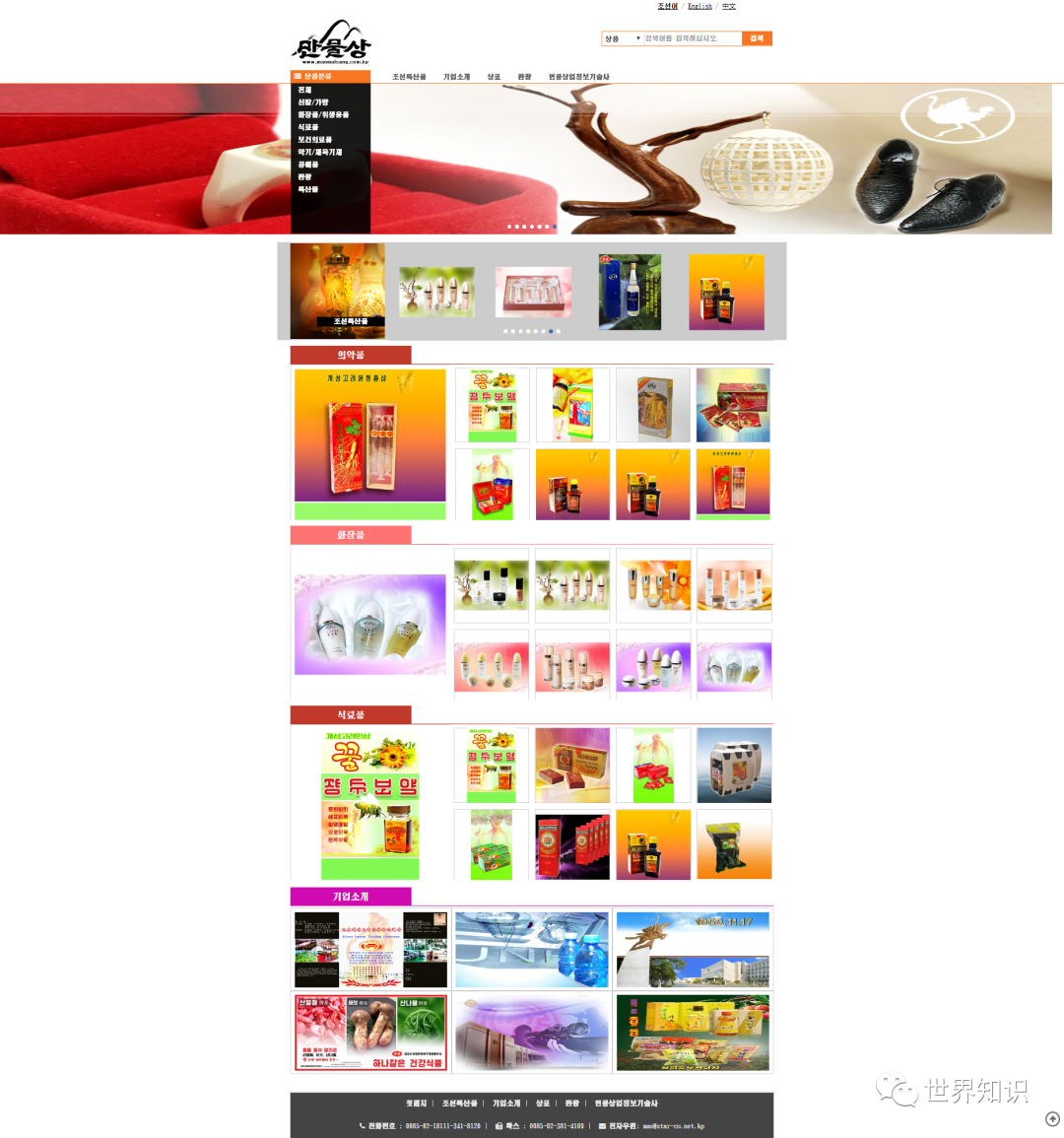Open 조선특산품 in the top navigation

tap(409, 77)
